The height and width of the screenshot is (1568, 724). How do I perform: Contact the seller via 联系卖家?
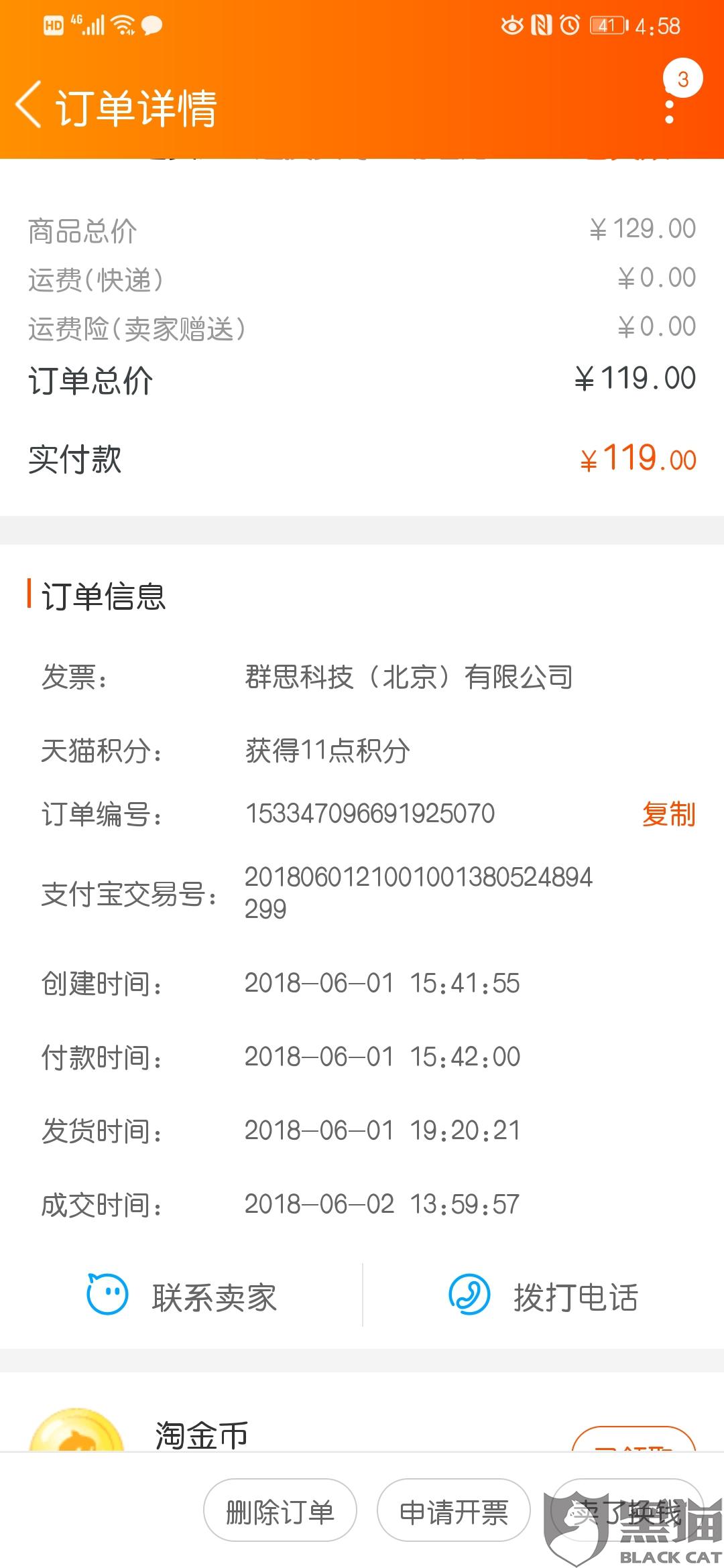[182, 1297]
